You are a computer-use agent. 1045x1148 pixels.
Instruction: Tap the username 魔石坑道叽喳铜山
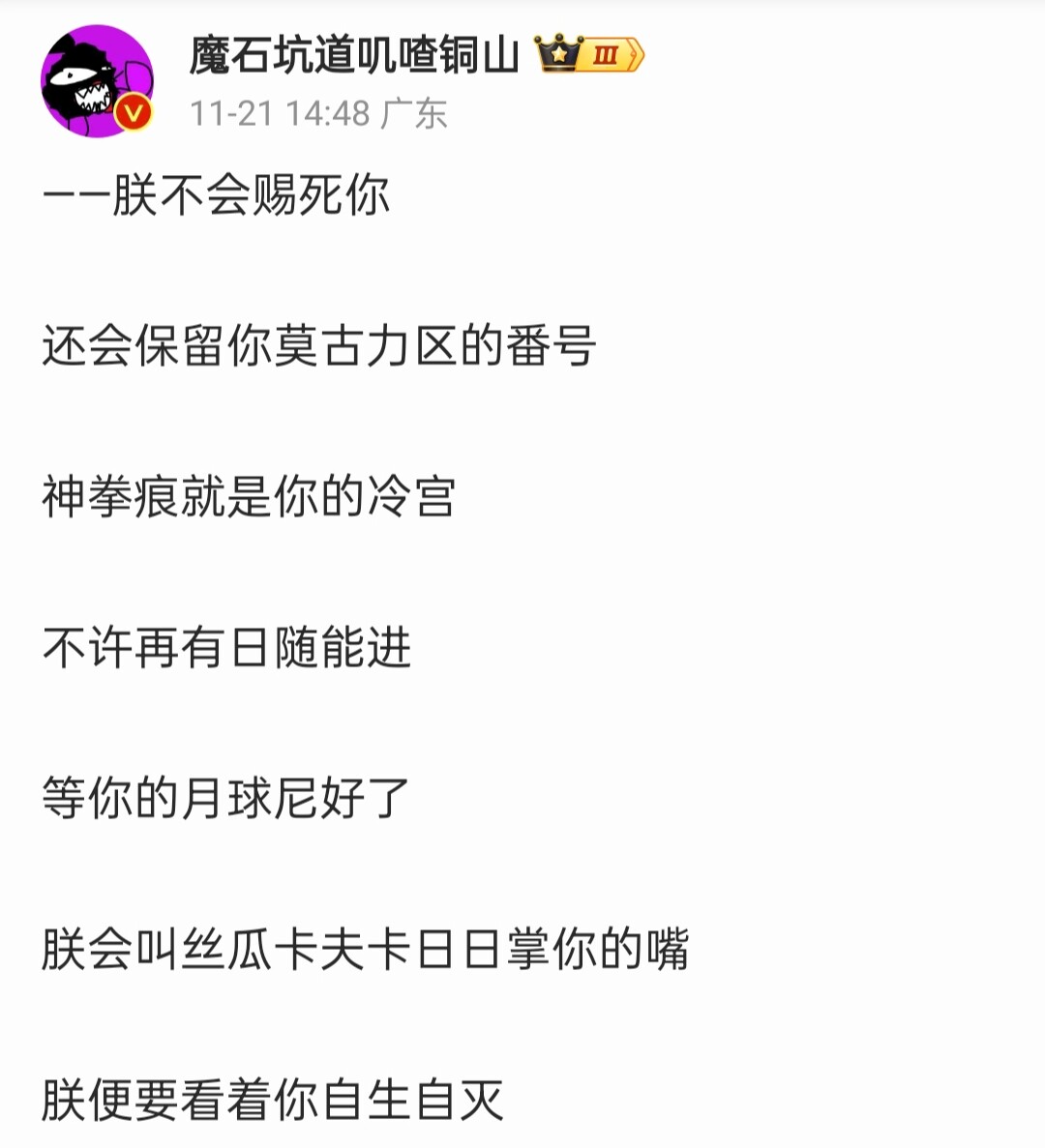pos(354,55)
